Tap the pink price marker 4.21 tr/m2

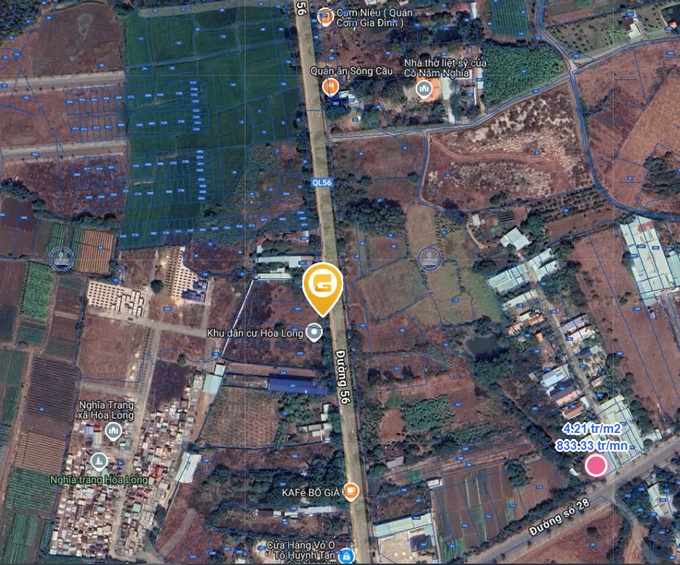(x=596, y=465)
